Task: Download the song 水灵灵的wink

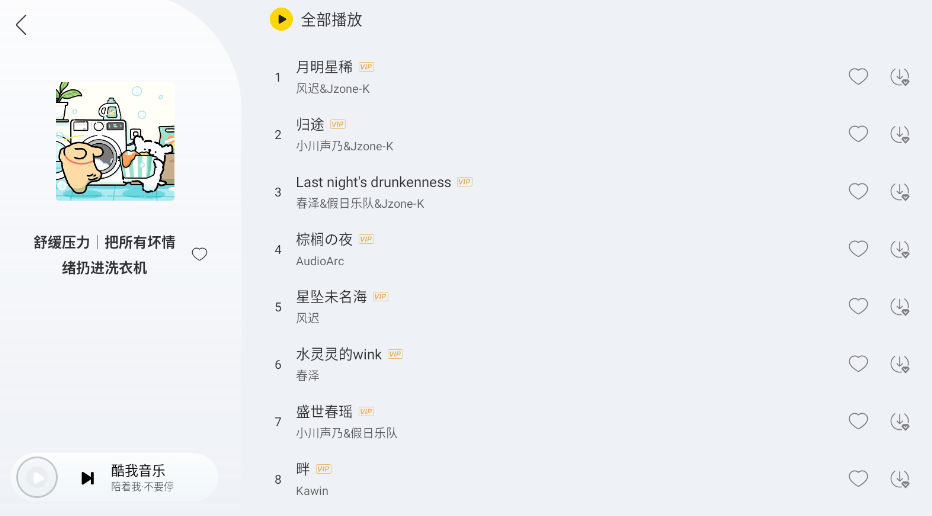Action: tap(900, 364)
